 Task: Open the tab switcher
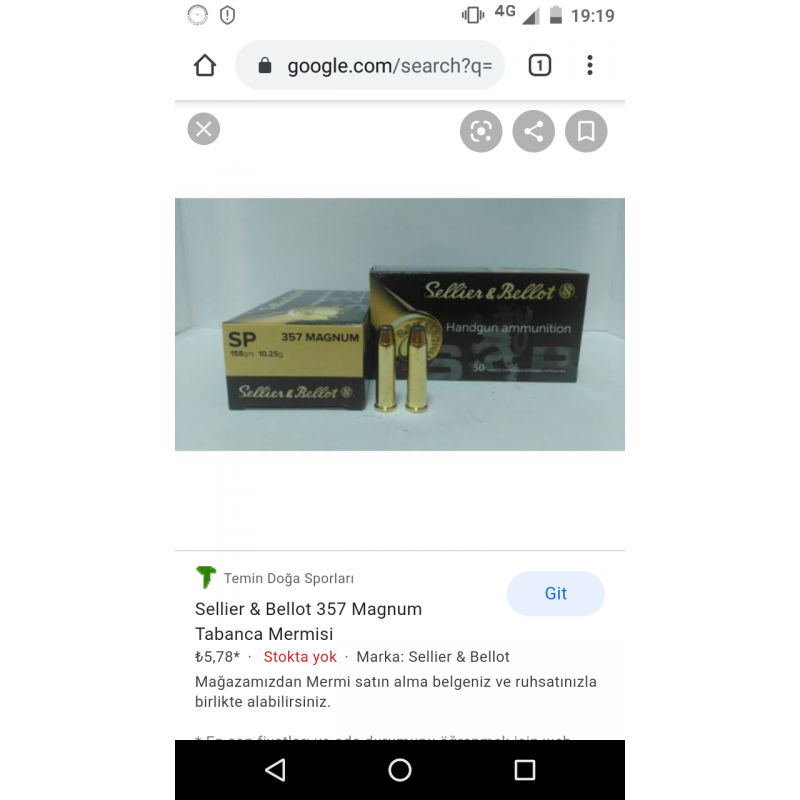pos(539,66)
